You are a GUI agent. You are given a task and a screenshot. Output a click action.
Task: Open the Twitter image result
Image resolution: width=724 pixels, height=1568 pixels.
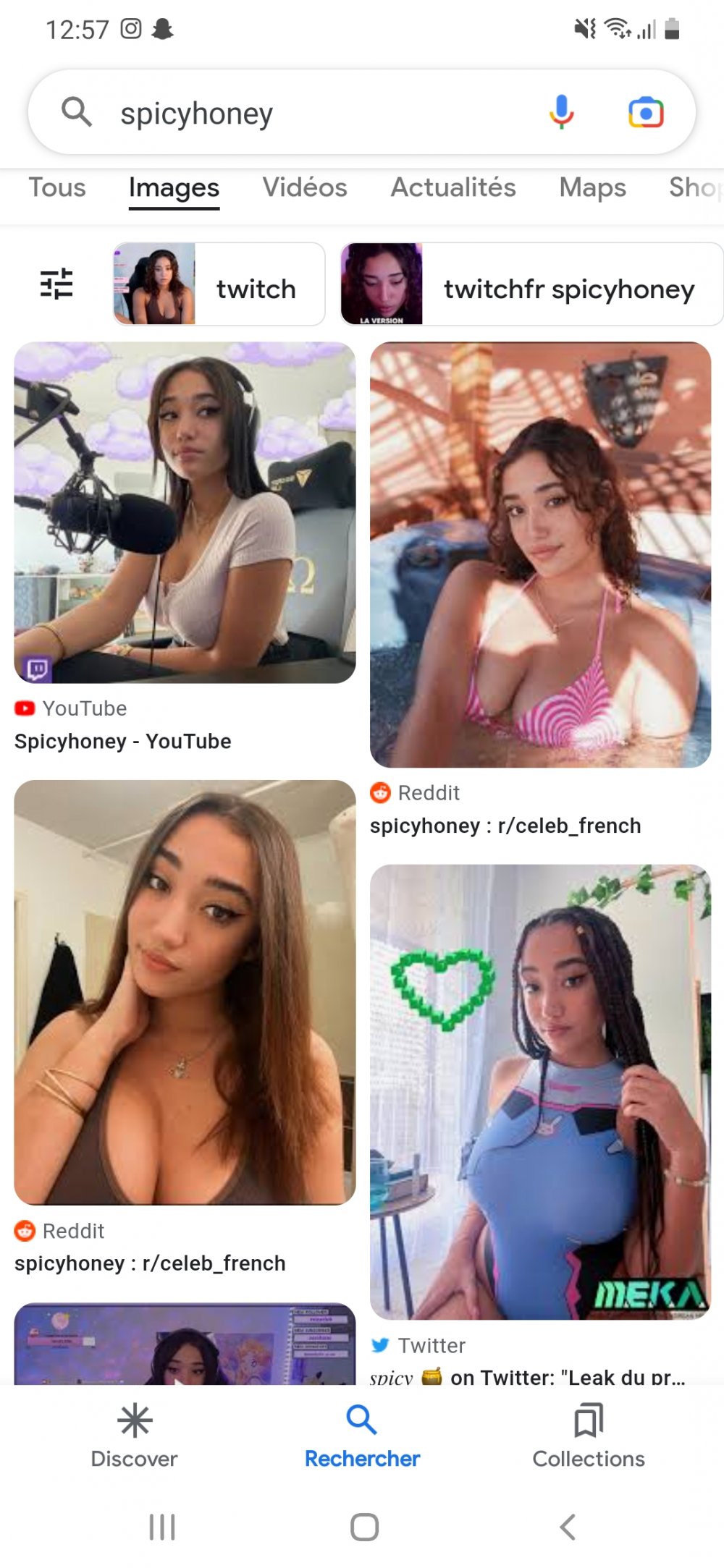coord(540,1091)
